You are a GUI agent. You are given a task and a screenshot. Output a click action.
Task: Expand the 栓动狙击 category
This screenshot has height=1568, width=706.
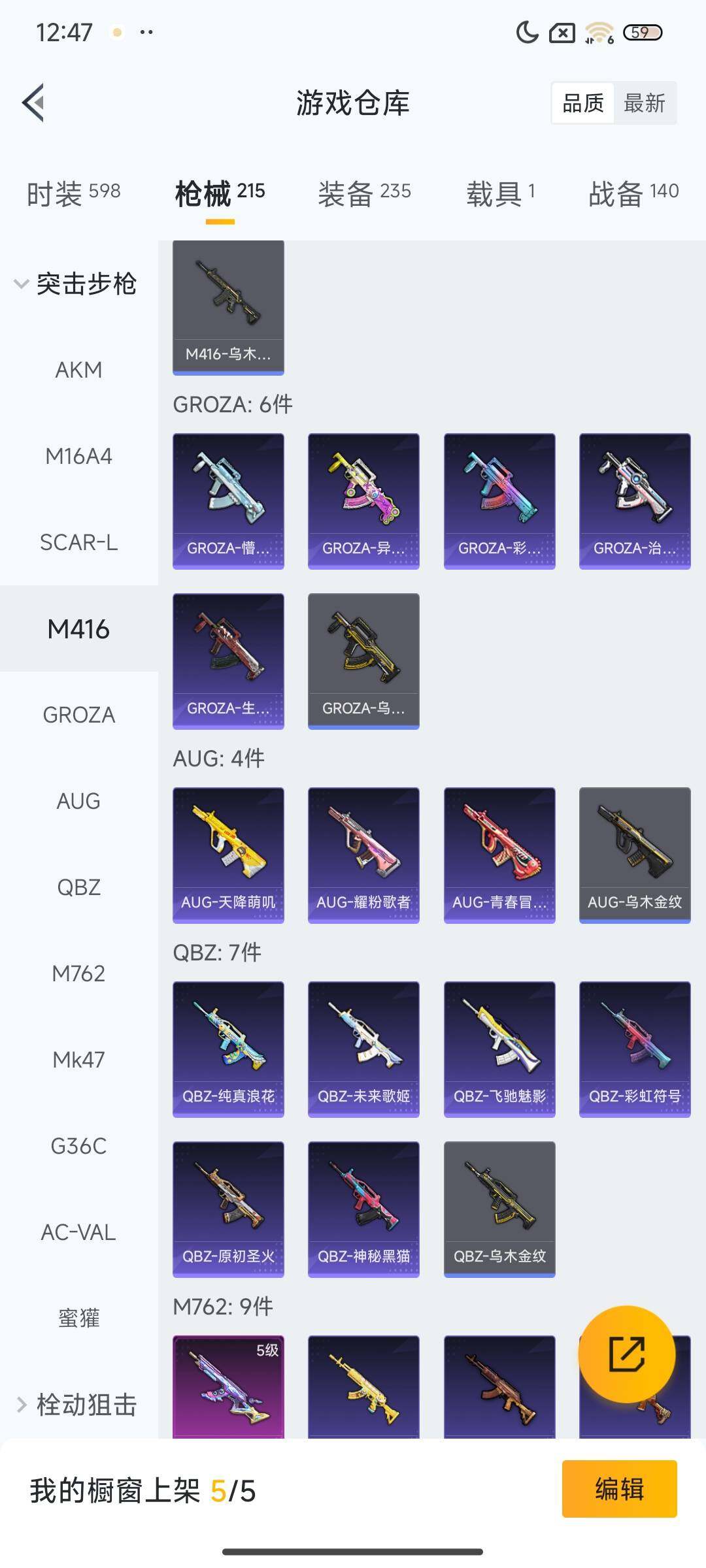pyautogui.click(x=75, y=1404)
